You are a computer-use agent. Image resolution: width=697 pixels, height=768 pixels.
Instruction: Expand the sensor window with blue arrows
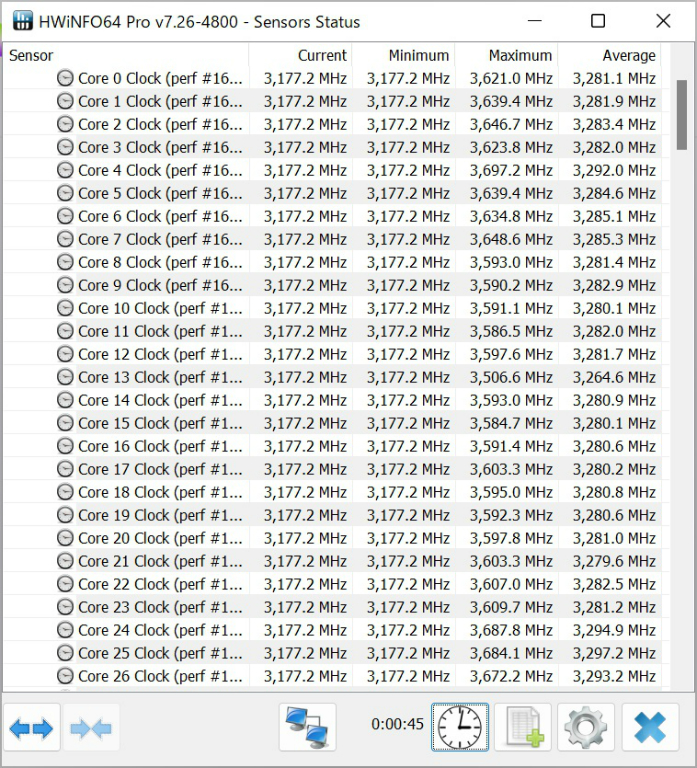(31, 728)
